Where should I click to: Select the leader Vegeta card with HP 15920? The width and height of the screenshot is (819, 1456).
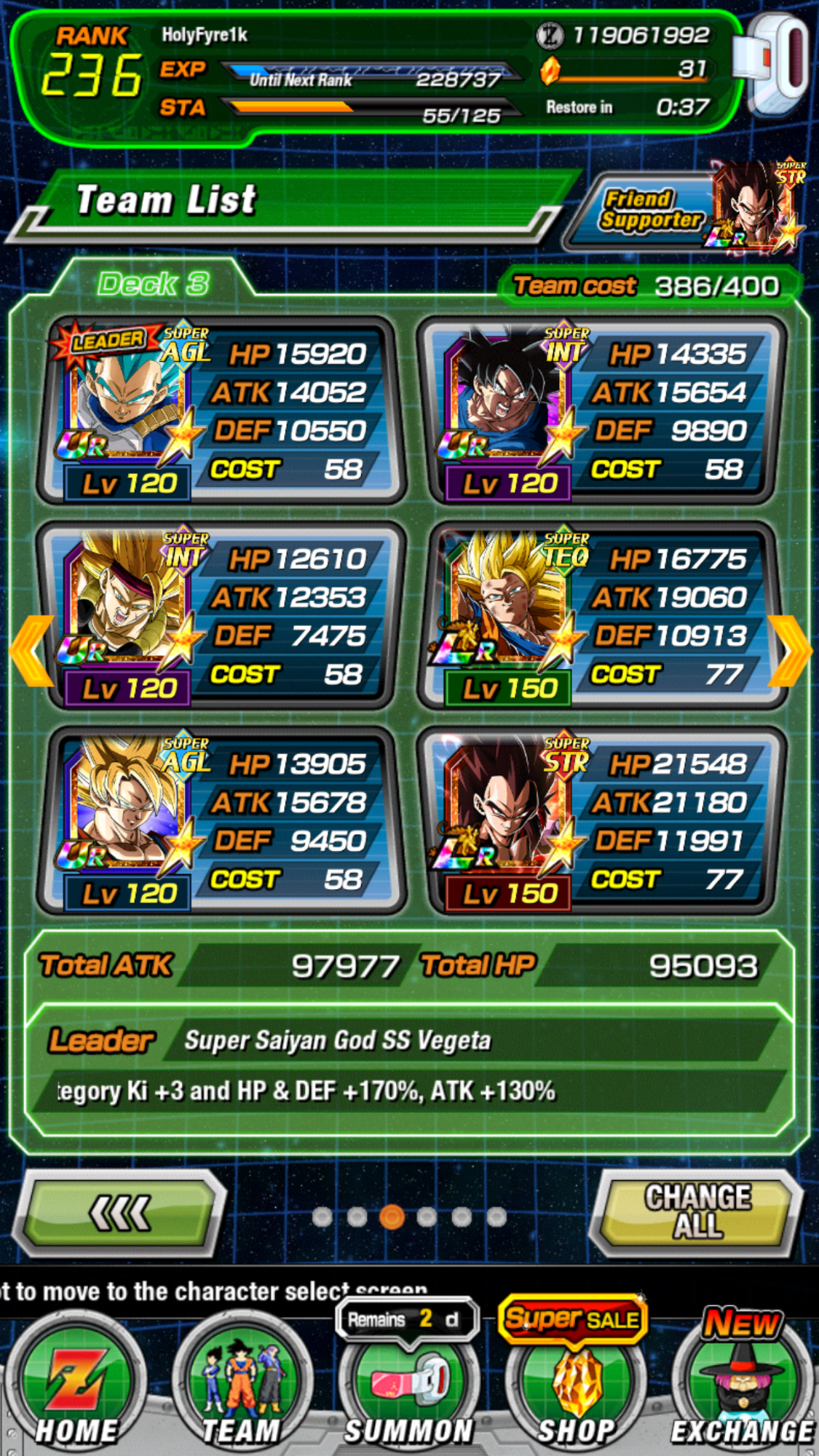[x=221, y=411]
